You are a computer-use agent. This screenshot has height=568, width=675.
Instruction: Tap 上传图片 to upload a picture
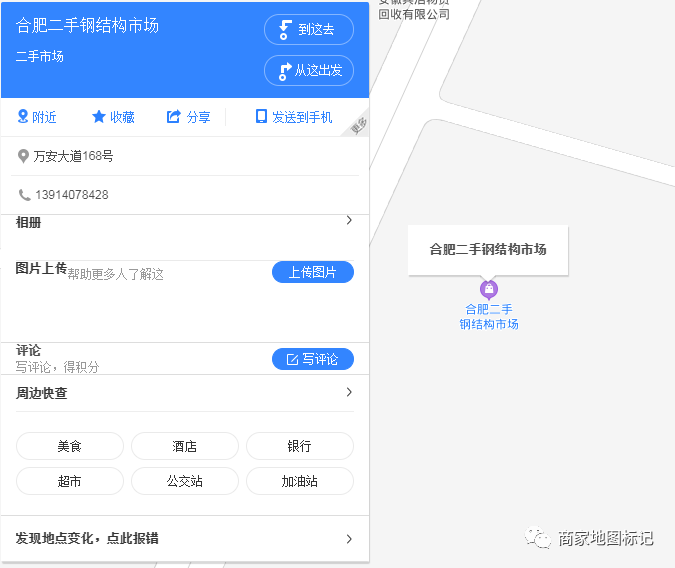tap(312, 272)
